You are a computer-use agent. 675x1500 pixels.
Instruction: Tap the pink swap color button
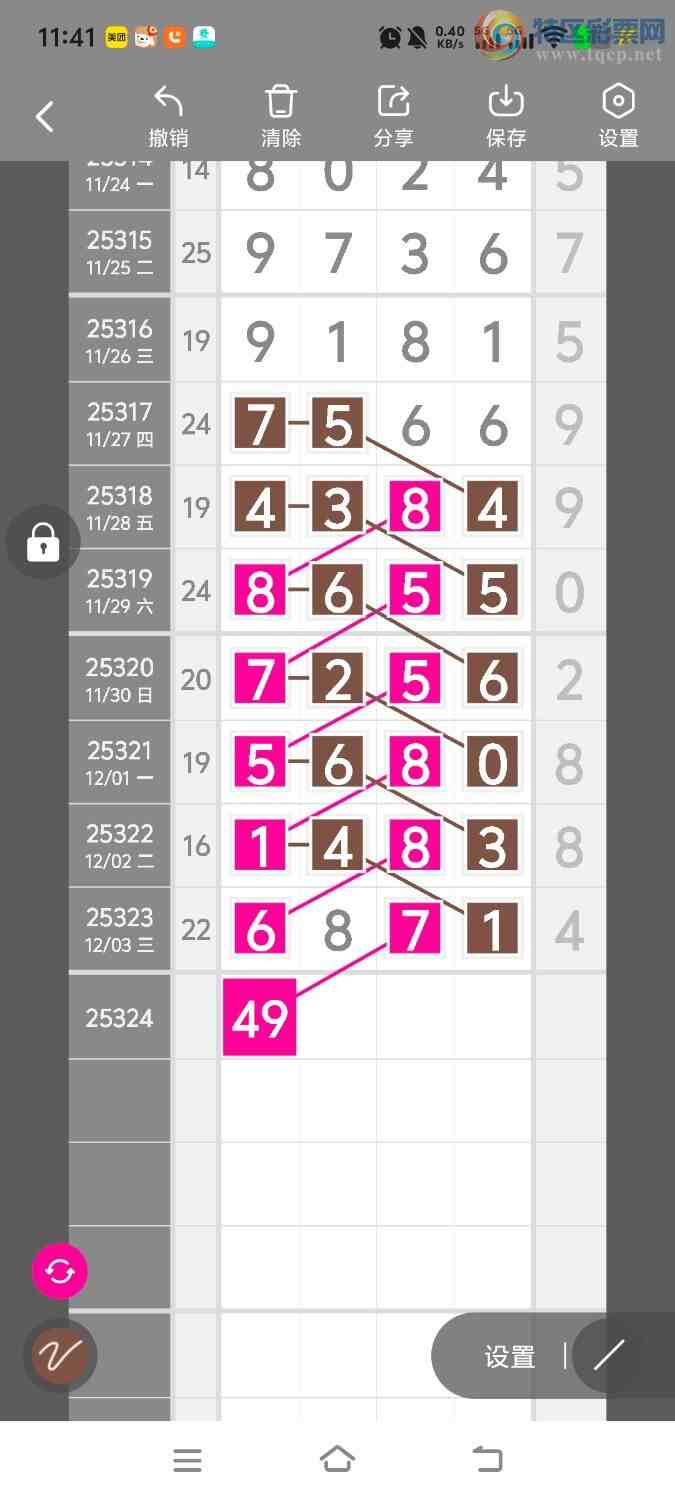tap(60, 1271)
